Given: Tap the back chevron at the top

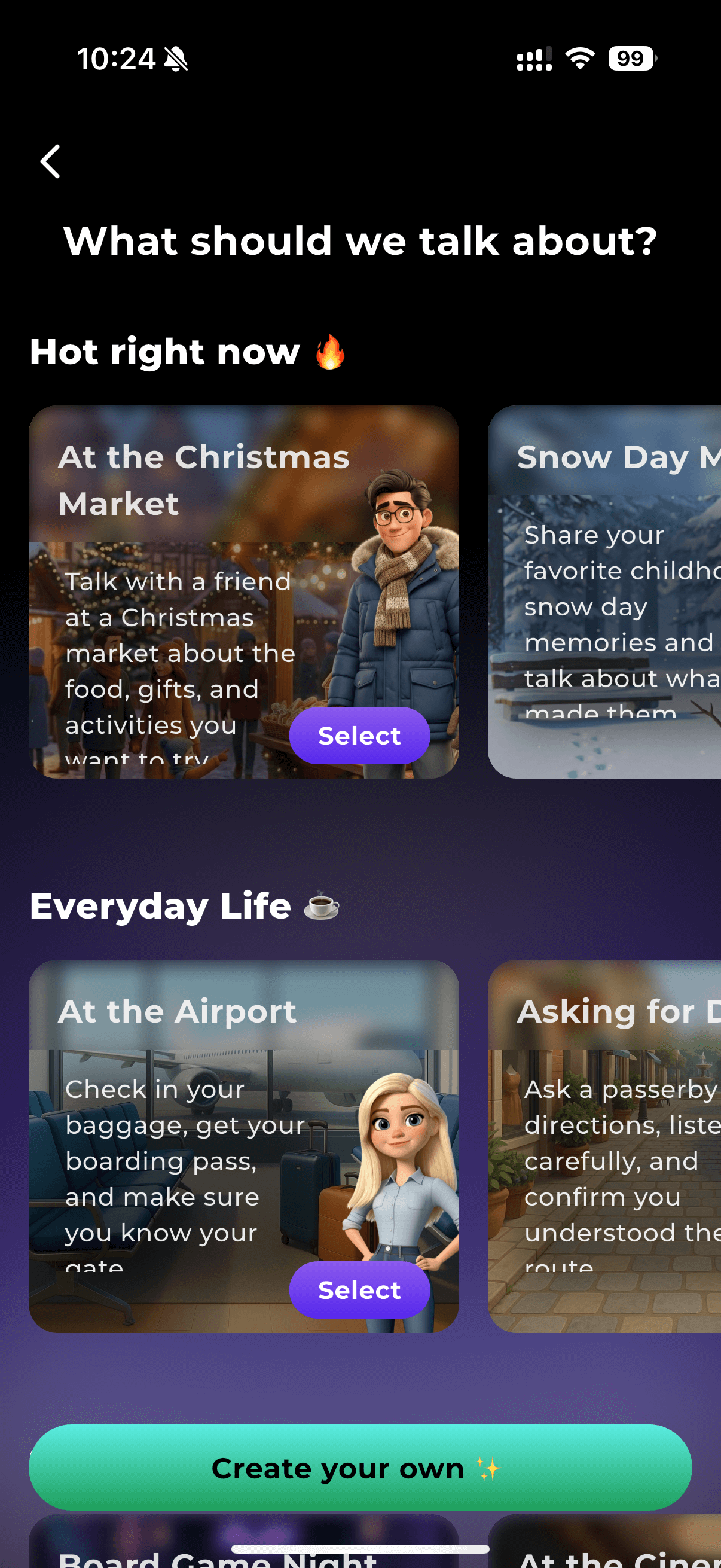Looking at the screenshot, I should (50, 161).
